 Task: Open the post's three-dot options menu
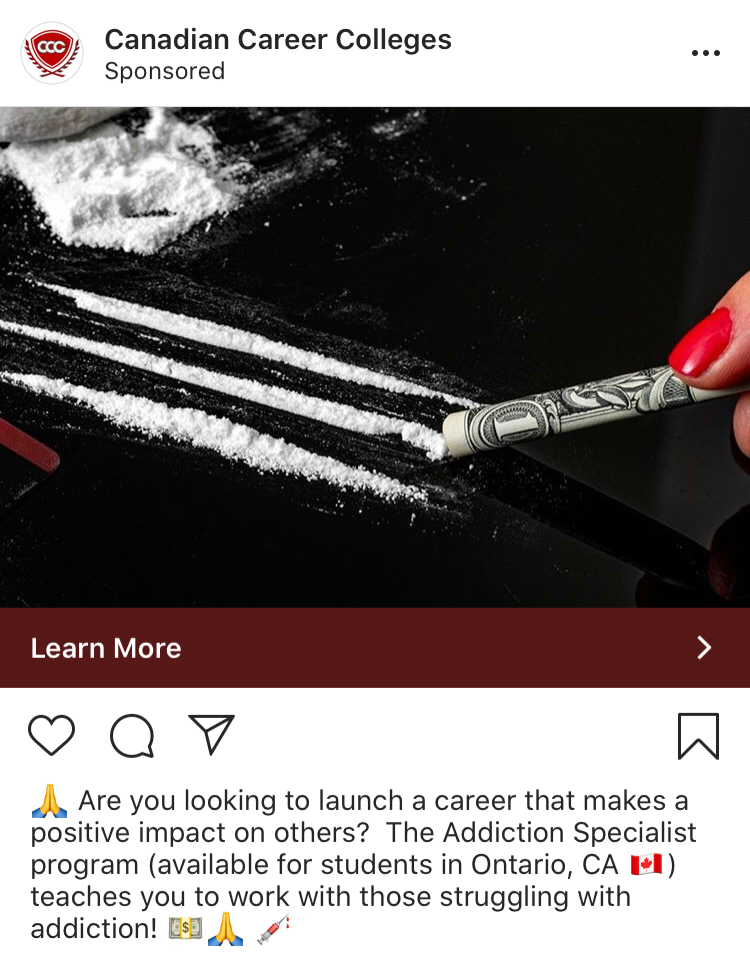click(705, 54)
